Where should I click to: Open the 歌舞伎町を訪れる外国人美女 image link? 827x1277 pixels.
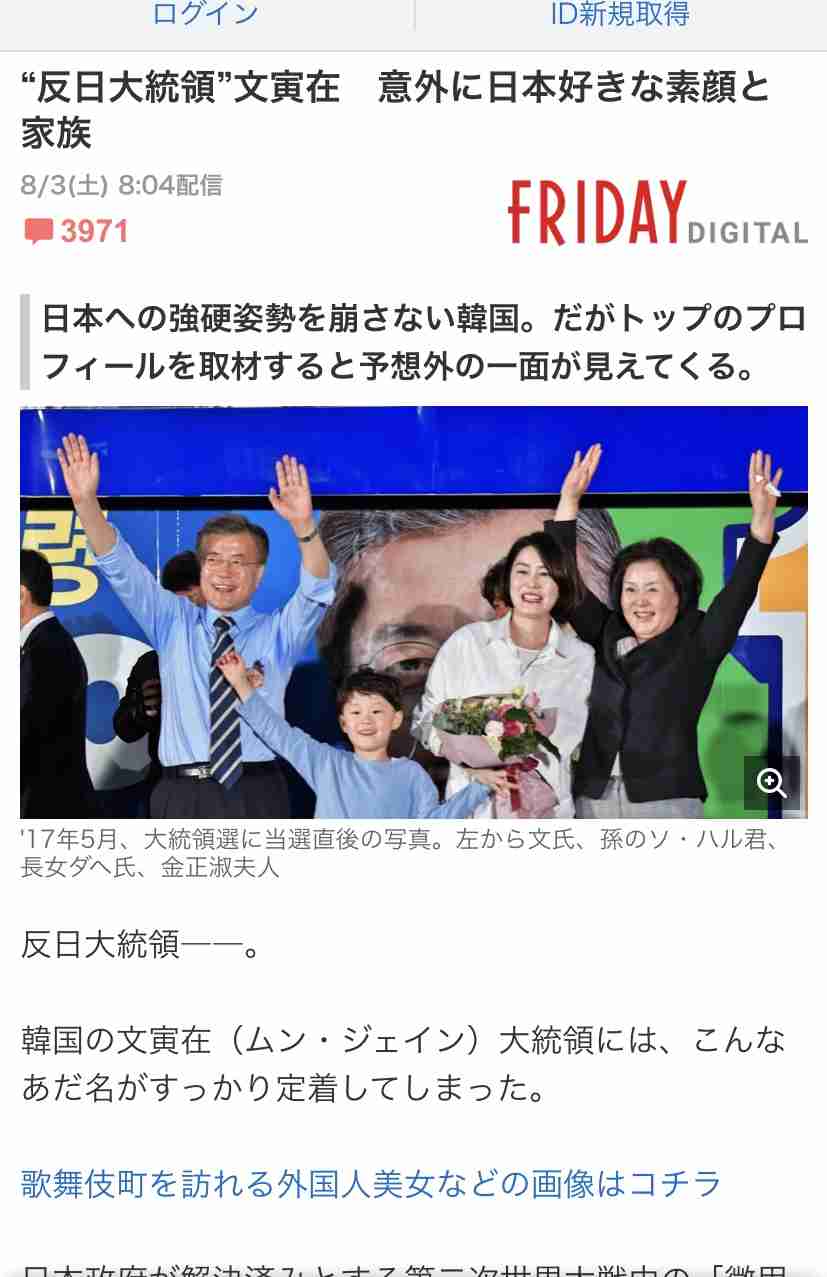pos(371,1184)
